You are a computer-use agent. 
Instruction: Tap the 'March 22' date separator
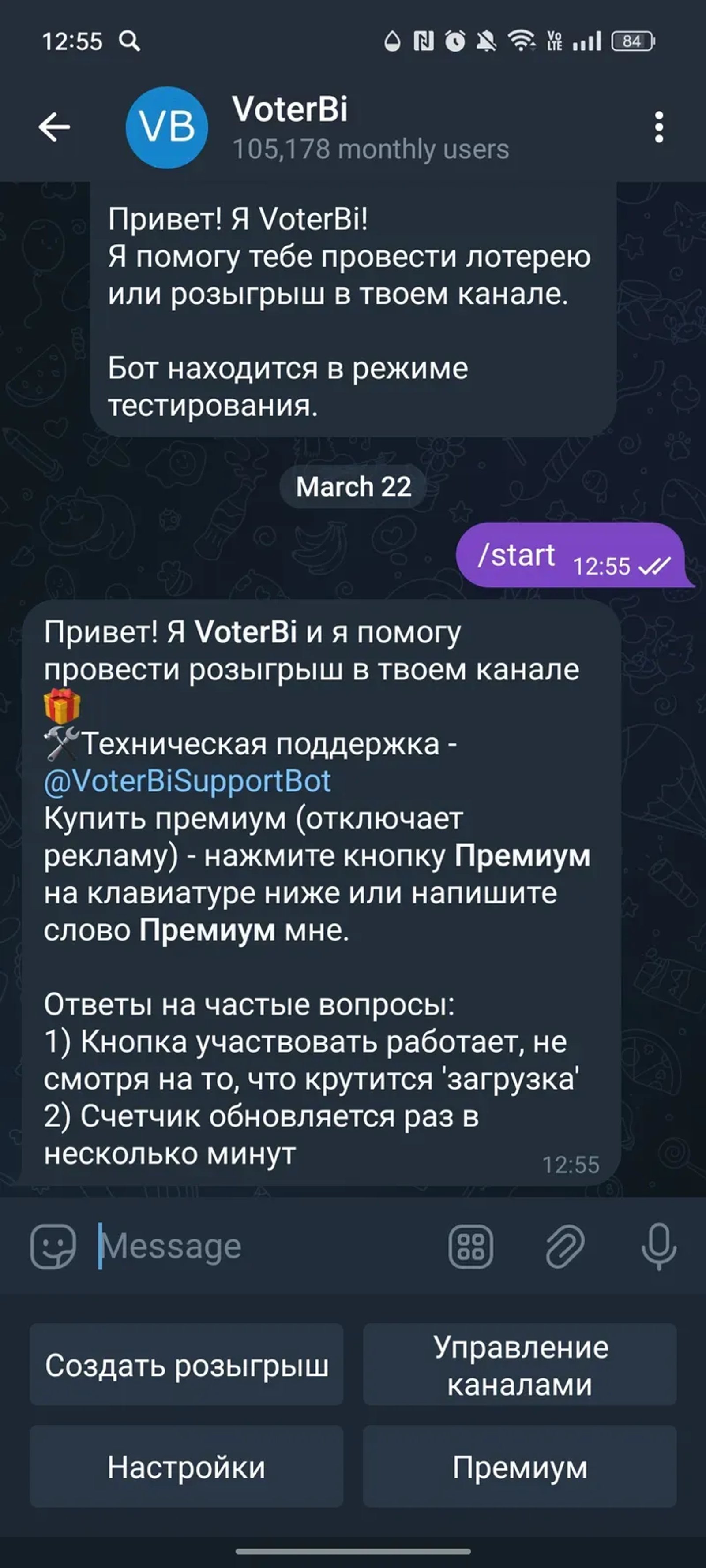coord(353,486)
